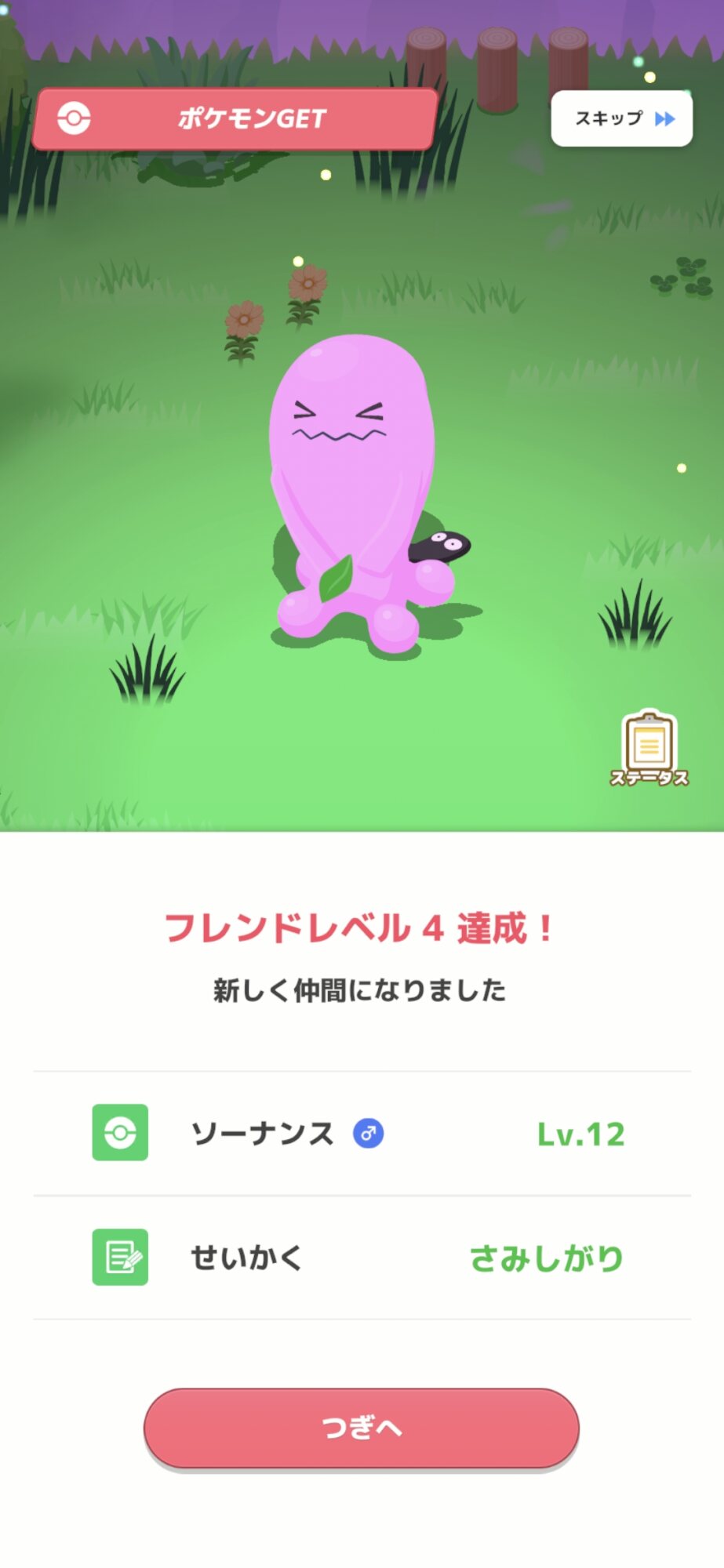Open the ステータス clipboard icon
The image size is (724, 1568).
[649, 747]
